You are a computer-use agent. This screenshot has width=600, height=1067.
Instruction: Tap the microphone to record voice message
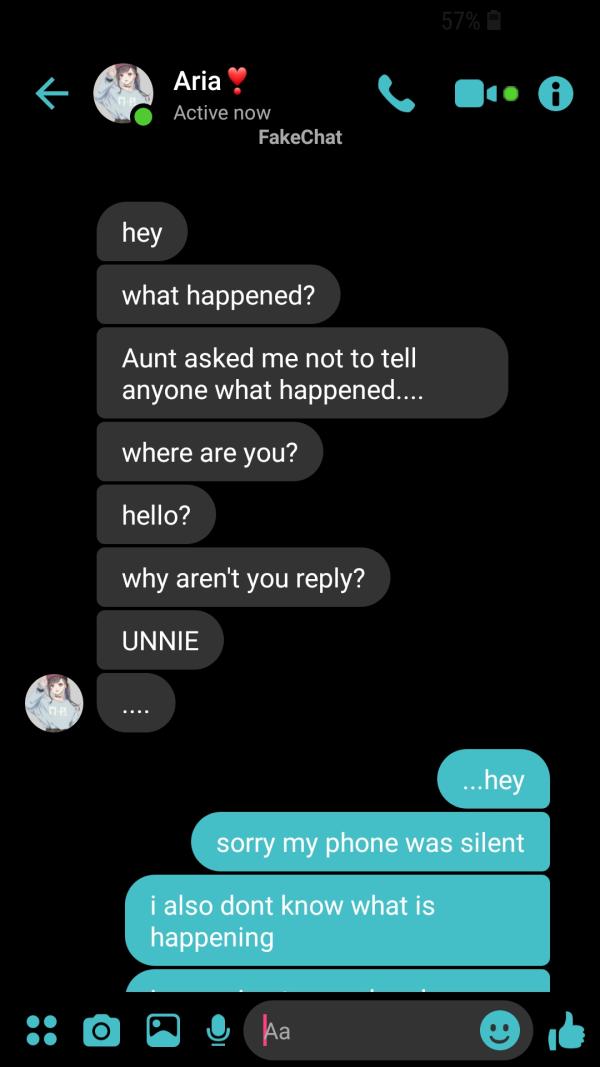pos(218,1030)
